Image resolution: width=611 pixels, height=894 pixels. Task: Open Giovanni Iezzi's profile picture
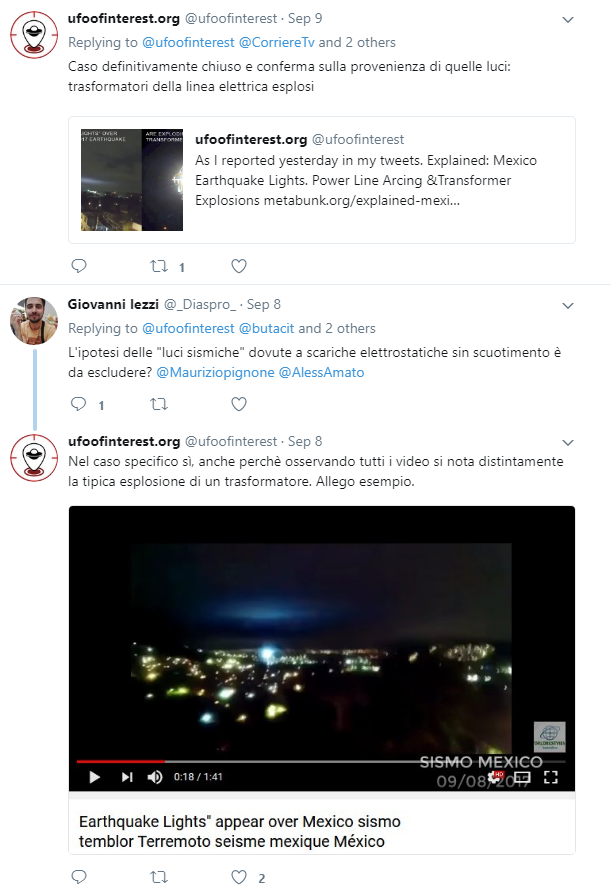[x=34, y=320]
